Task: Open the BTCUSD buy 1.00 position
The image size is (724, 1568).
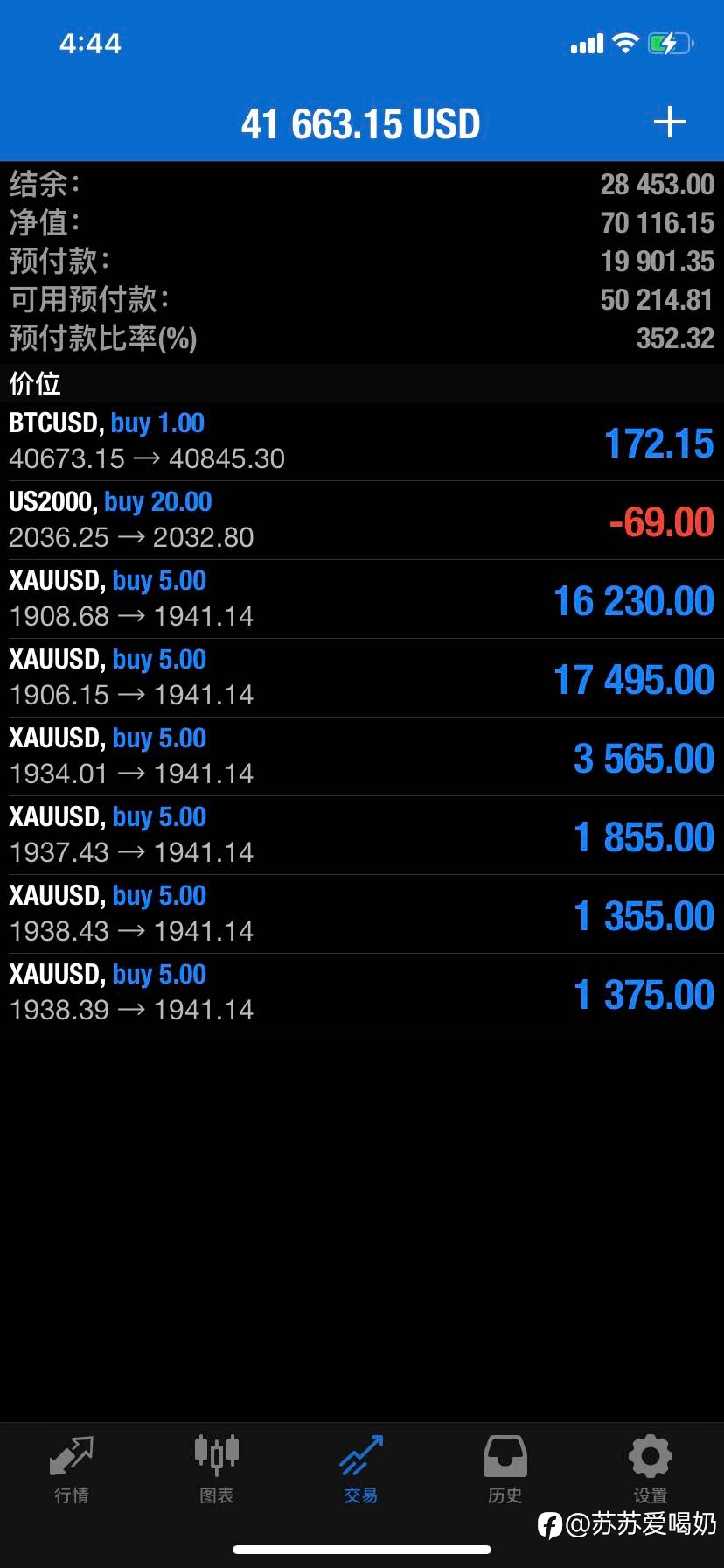Action: coord(362,442)
